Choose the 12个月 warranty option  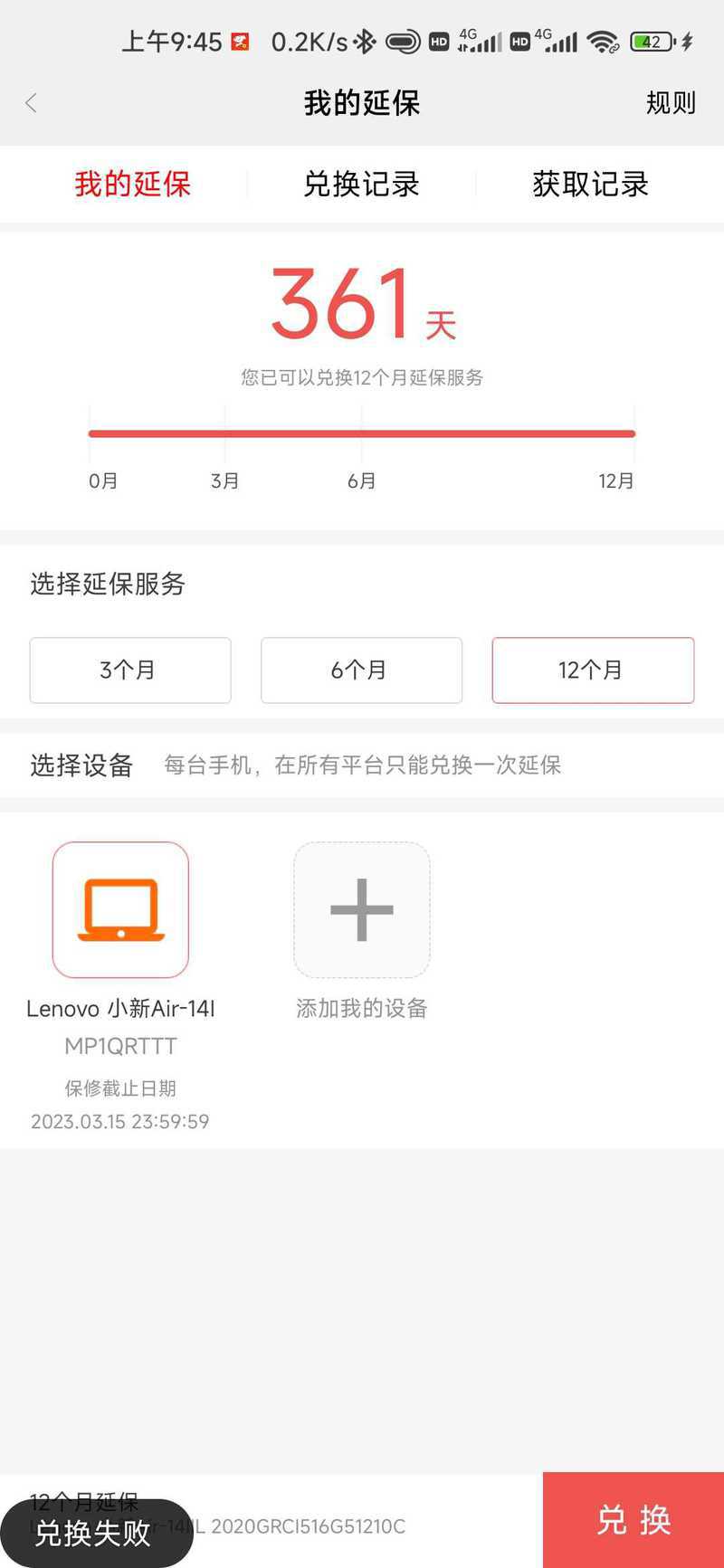coord(593,670)
